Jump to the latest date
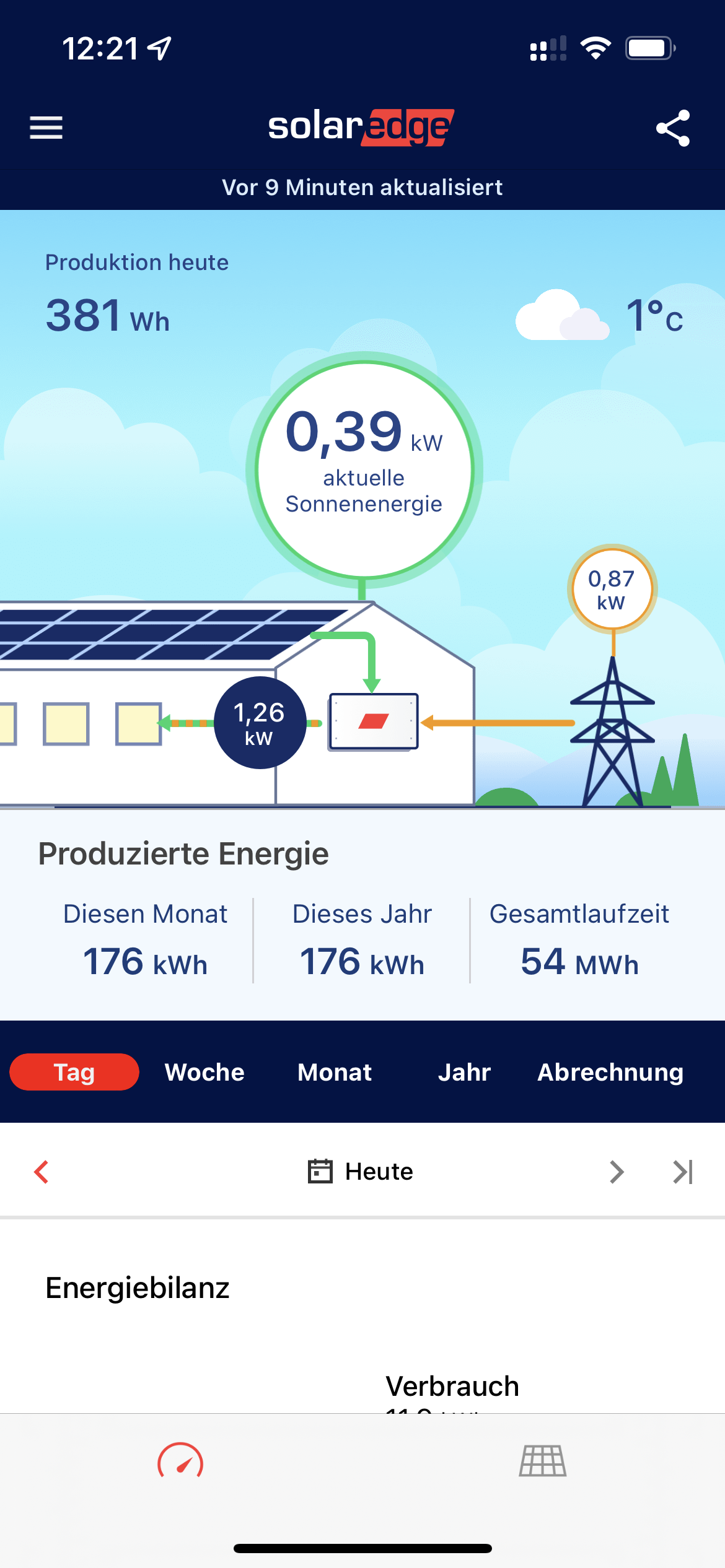Viewport: 725px width, 1568px height. 683,1172
